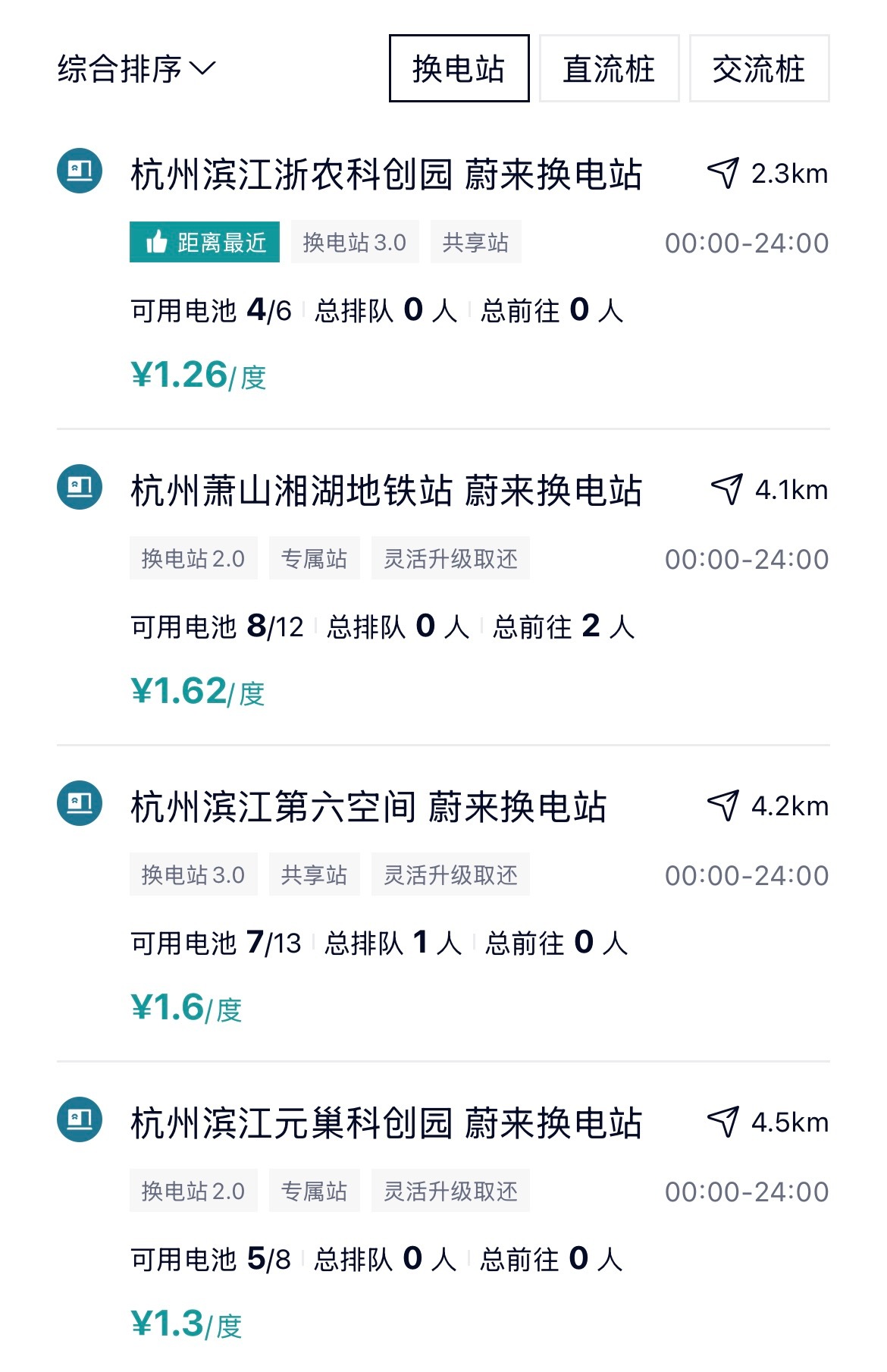Start navigation to the 4.1km station
The image size is (887, 1372).
[726, 490]
